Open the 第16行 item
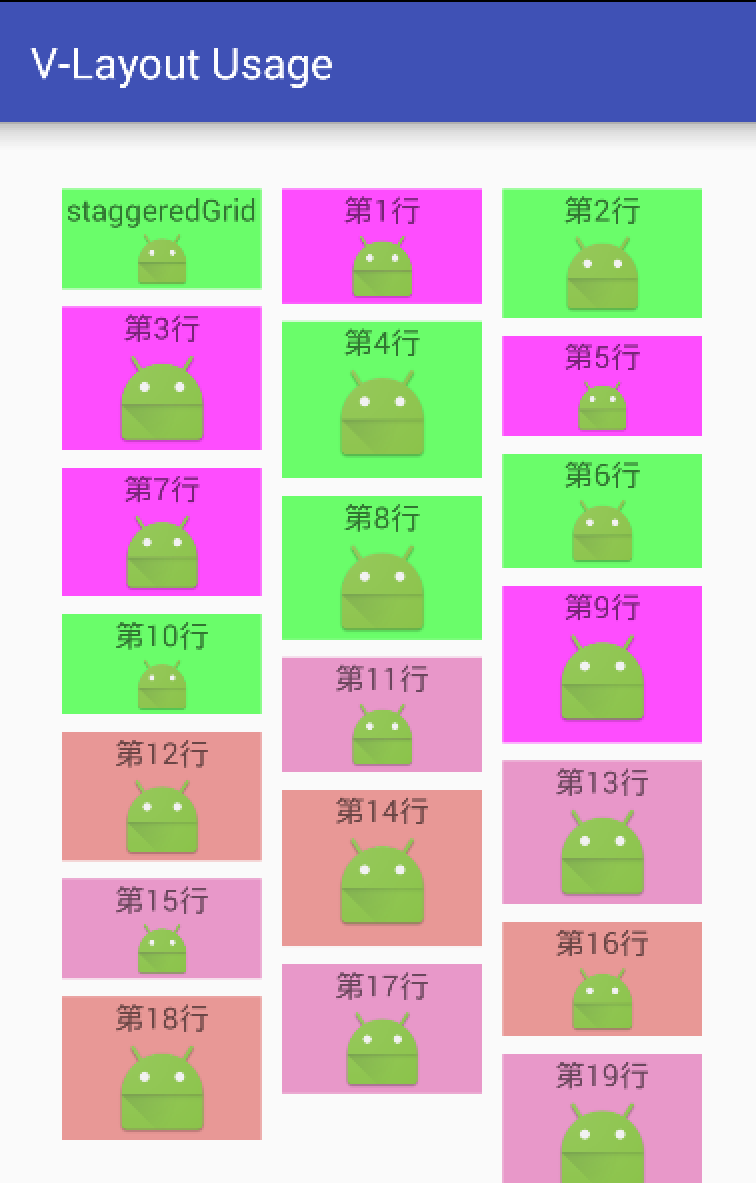Viewport: 756px width, 1183px height. (601, 978)
